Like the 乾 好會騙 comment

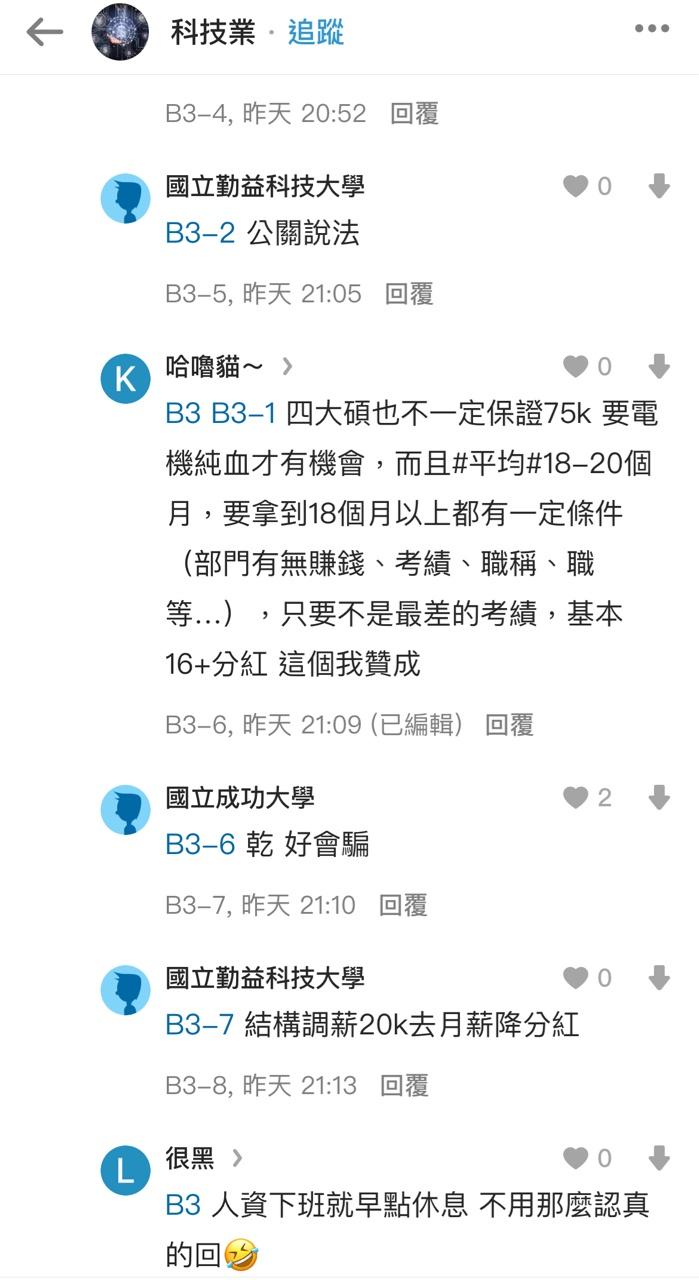coord(576,797)
